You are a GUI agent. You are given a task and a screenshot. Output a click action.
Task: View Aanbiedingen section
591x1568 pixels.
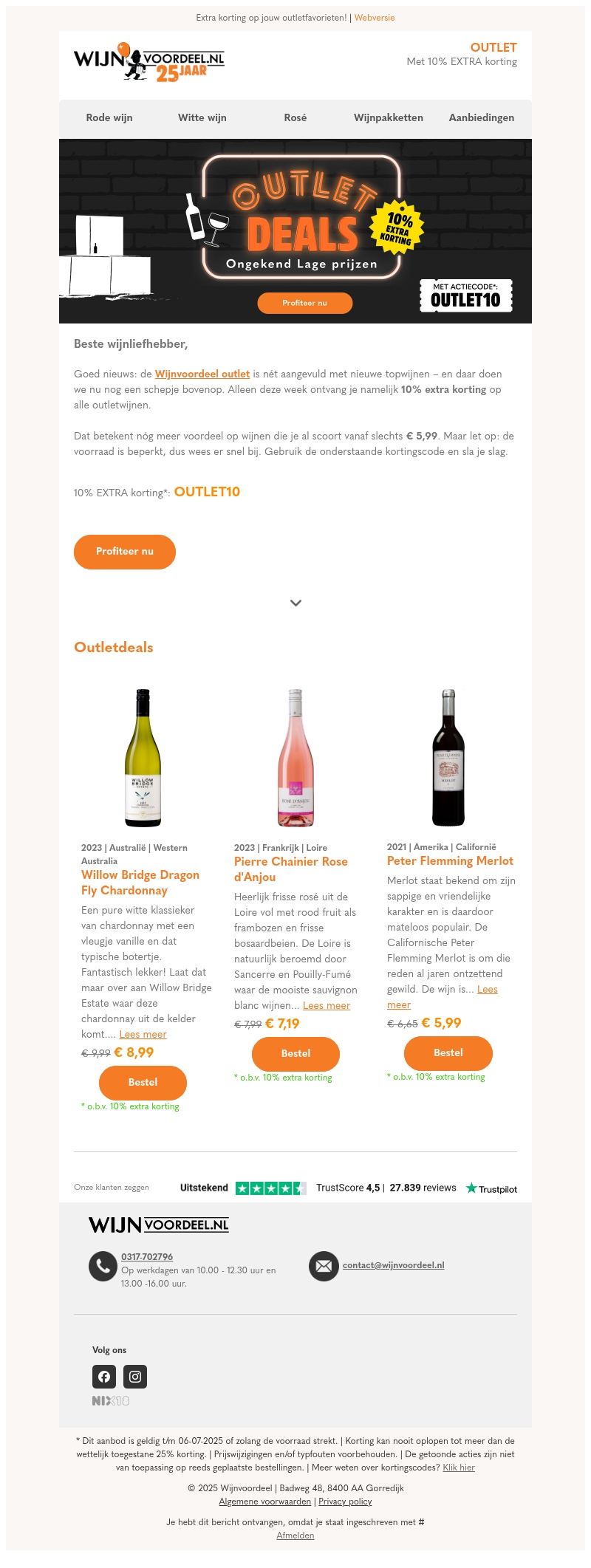click(x=481, y=117)
